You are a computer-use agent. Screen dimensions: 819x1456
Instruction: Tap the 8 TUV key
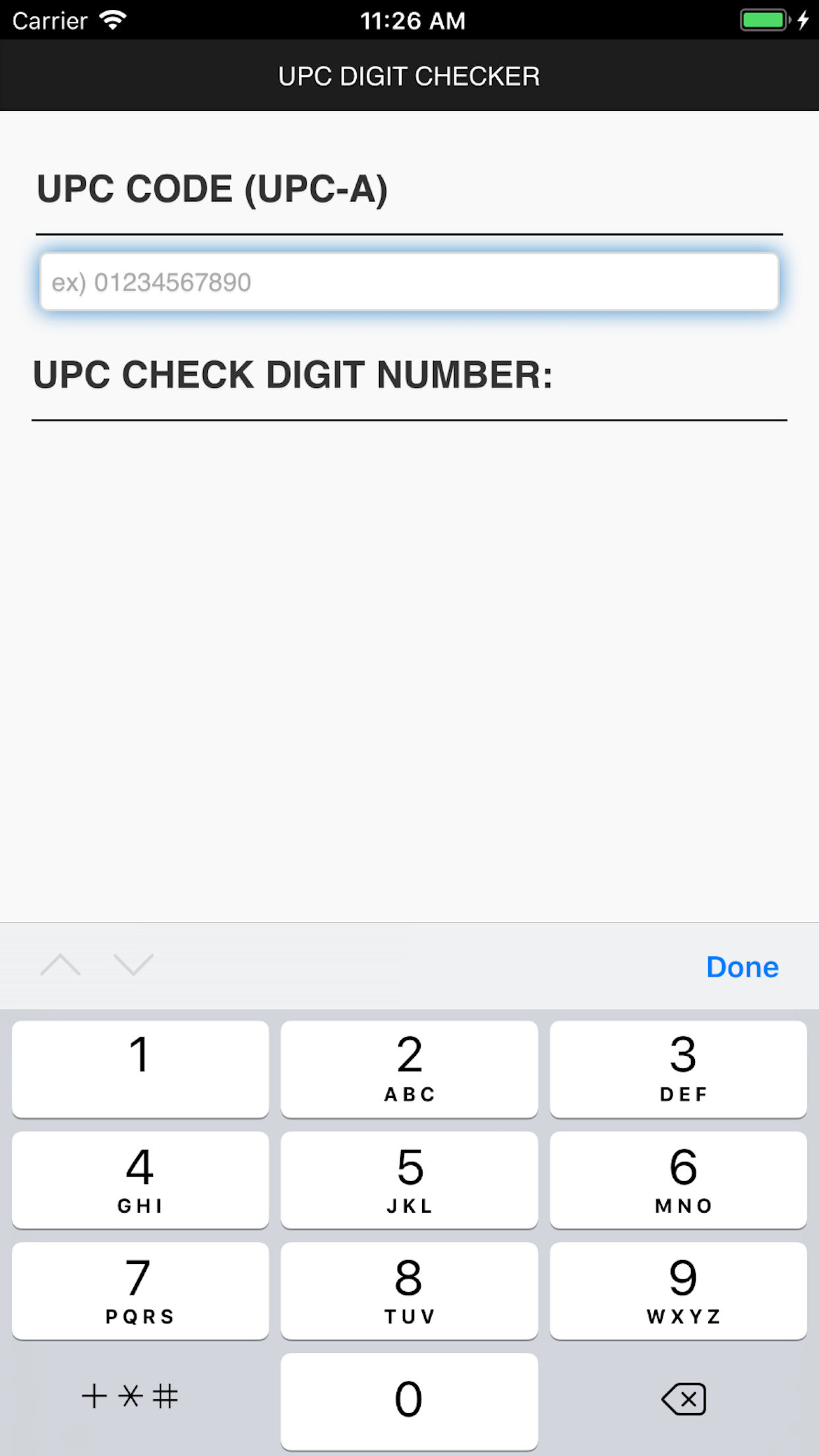(409, 1290)
